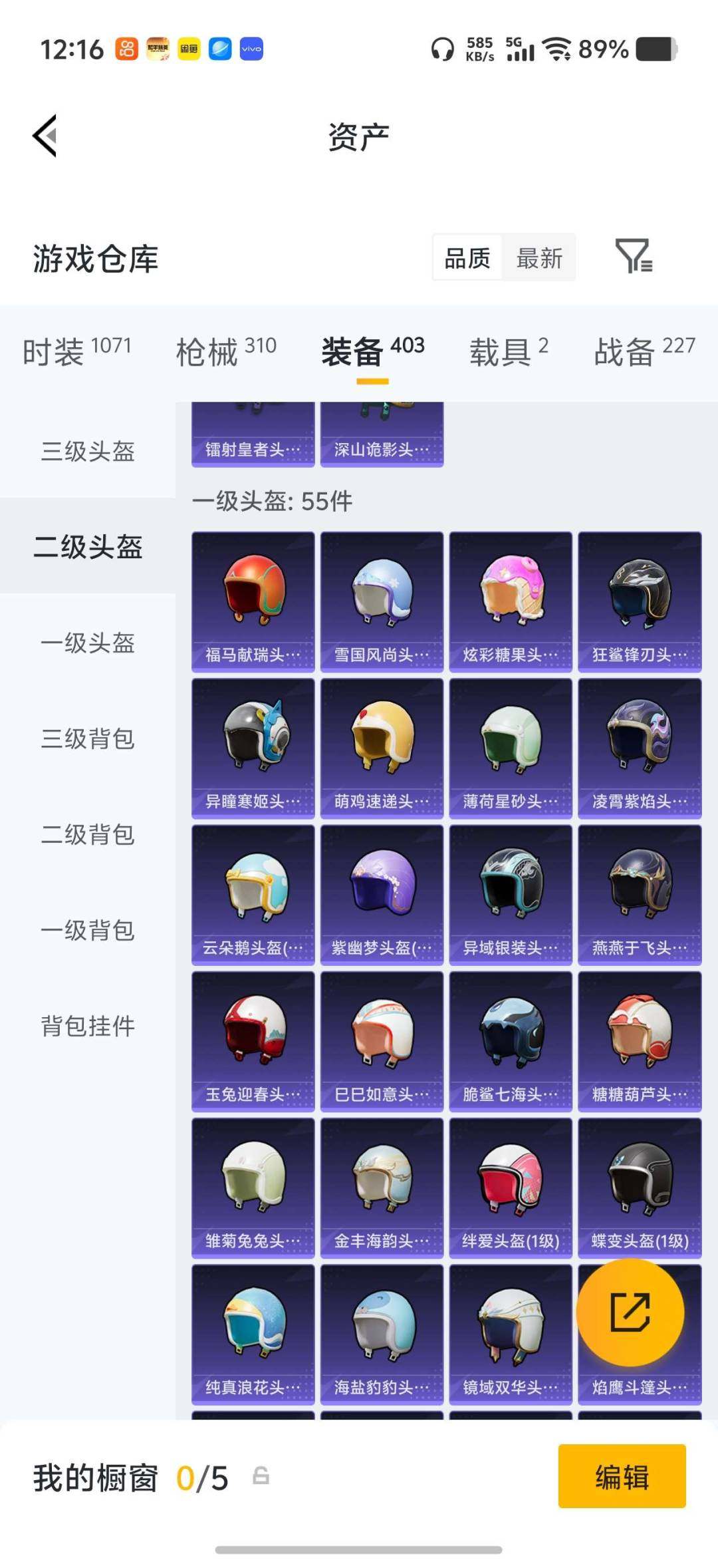Open the 雪国风尚 helmet thumbnail
Viewport: 718px width, 1568px height.
pos(380,597)
